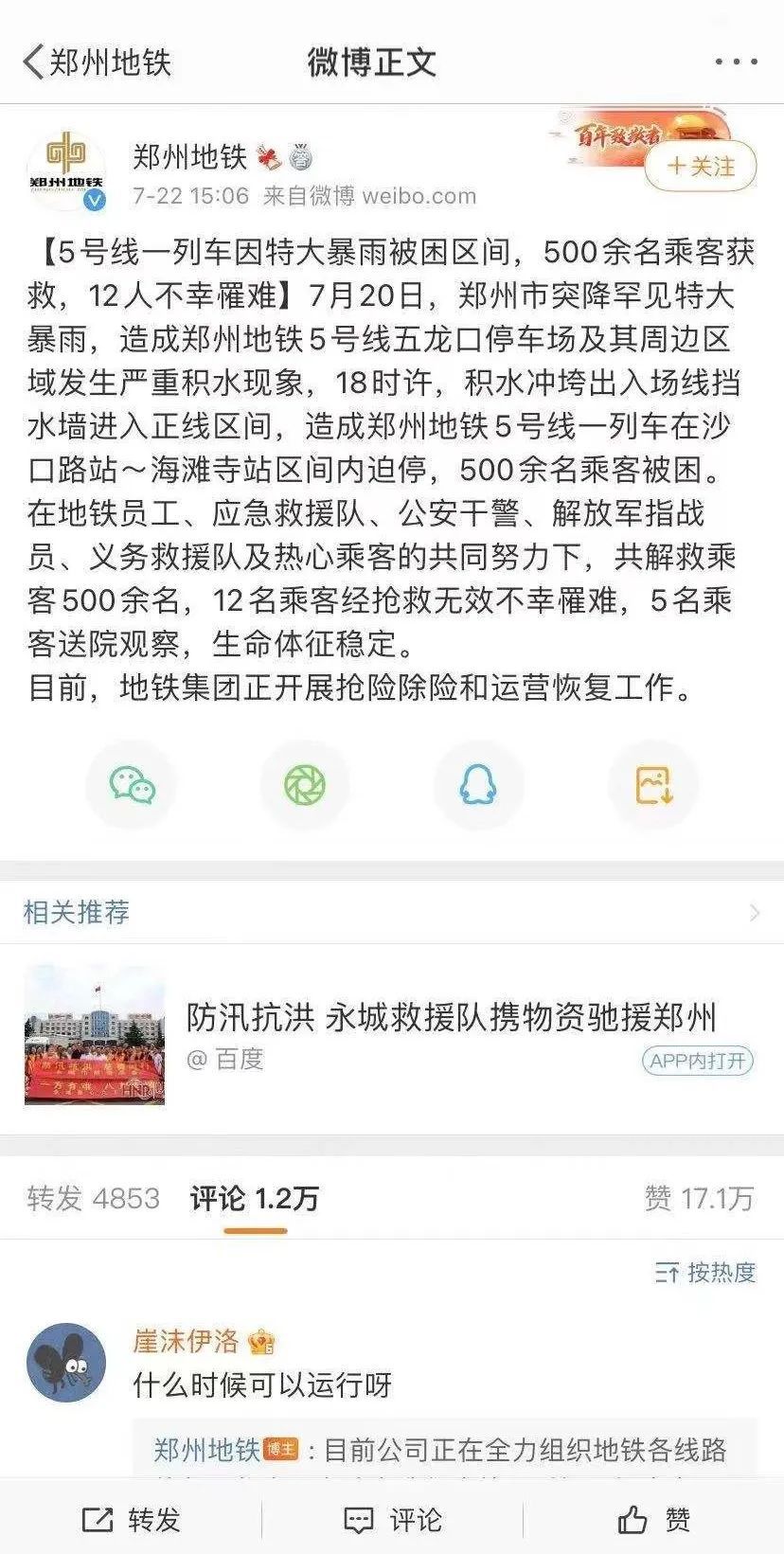Go back to 郑州地铁 page
This screenshot has width=784, height=1554.
[x=95, y=63]
